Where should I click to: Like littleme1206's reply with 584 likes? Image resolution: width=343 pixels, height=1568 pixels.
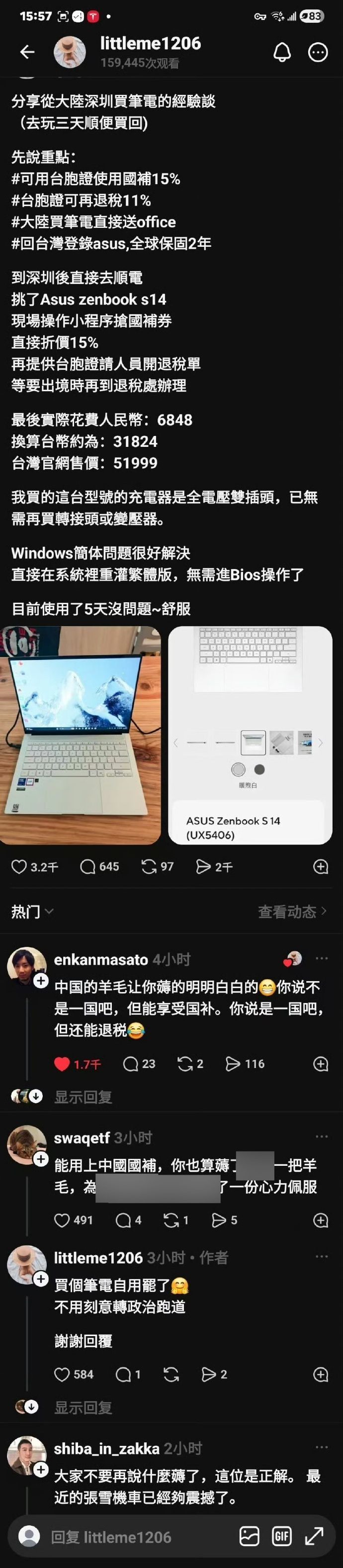click(x=62, y=1374)
